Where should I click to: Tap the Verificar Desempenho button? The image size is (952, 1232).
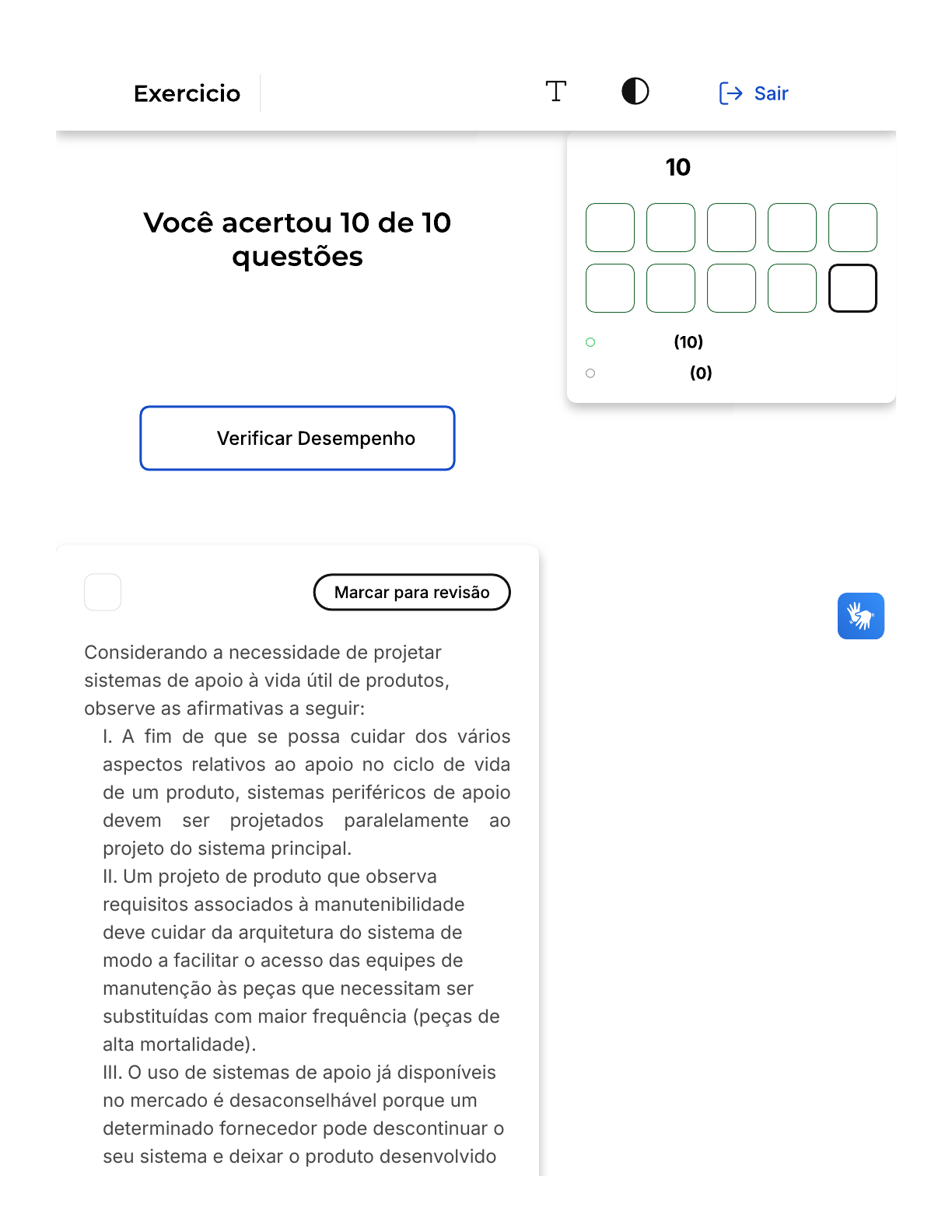click(297, 438)
